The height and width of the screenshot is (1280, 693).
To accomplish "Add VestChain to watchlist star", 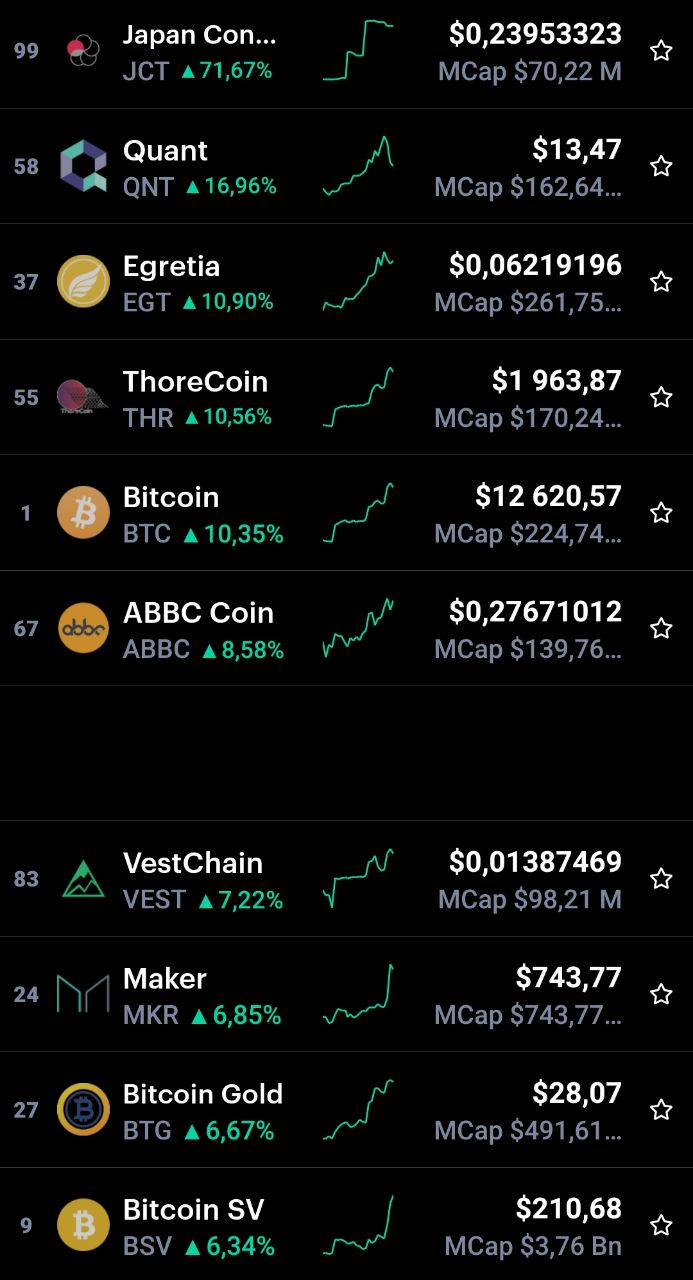I will click(x=661, y=879).
